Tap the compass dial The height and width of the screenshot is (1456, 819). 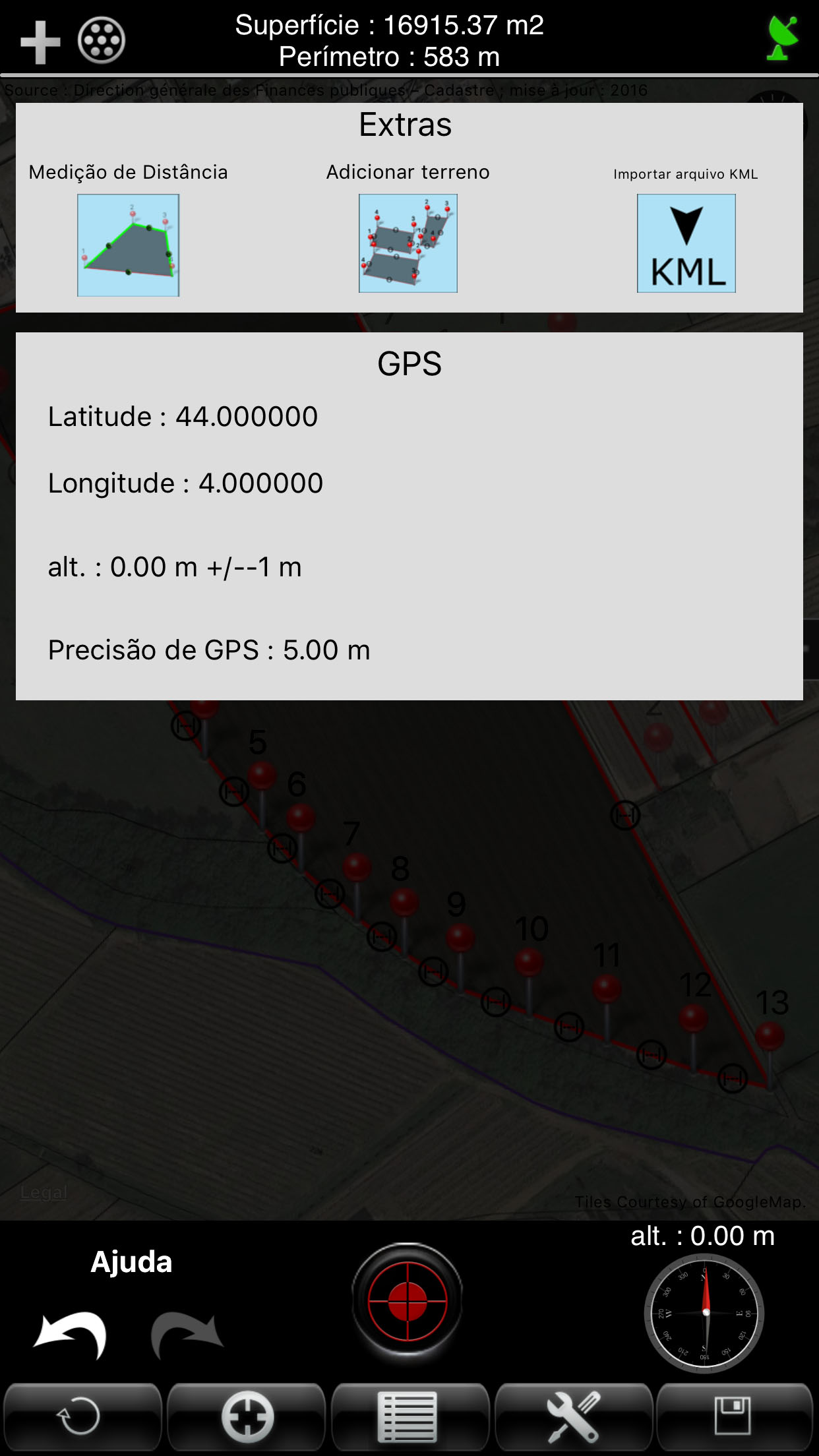coord(704,1313)
